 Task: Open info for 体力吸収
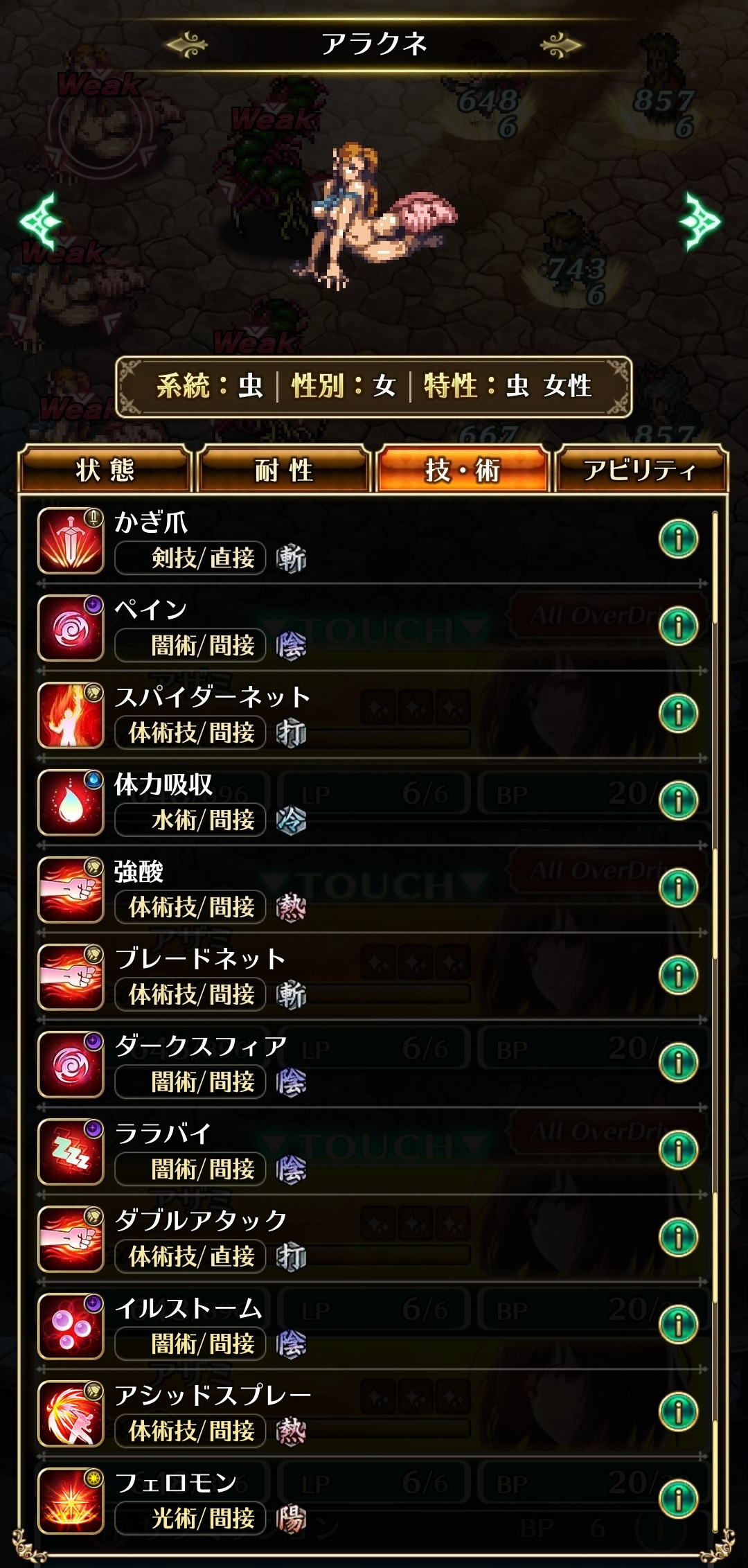pyautogui.click(x=678, y=801)
